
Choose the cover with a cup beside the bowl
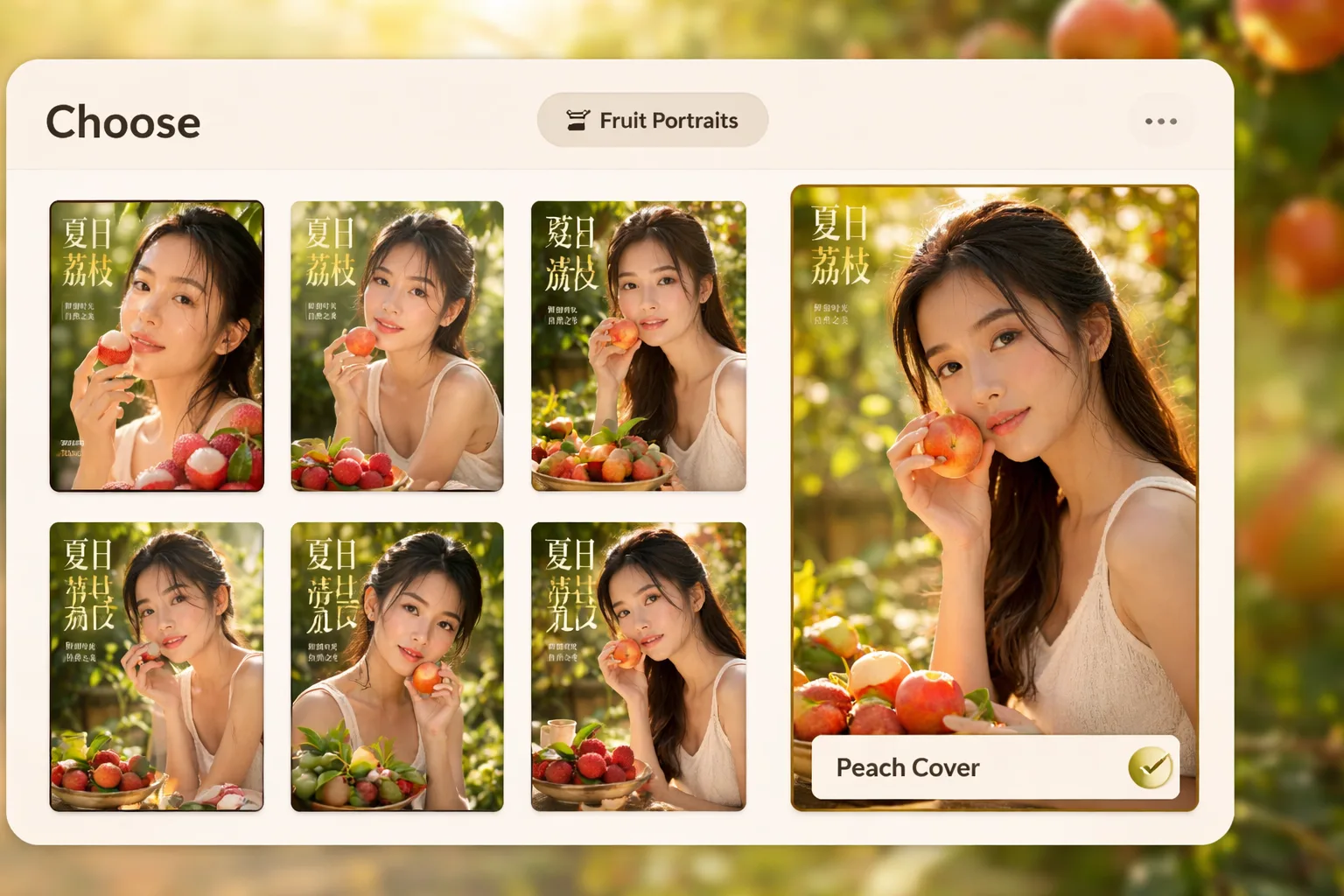click(638, 666)
